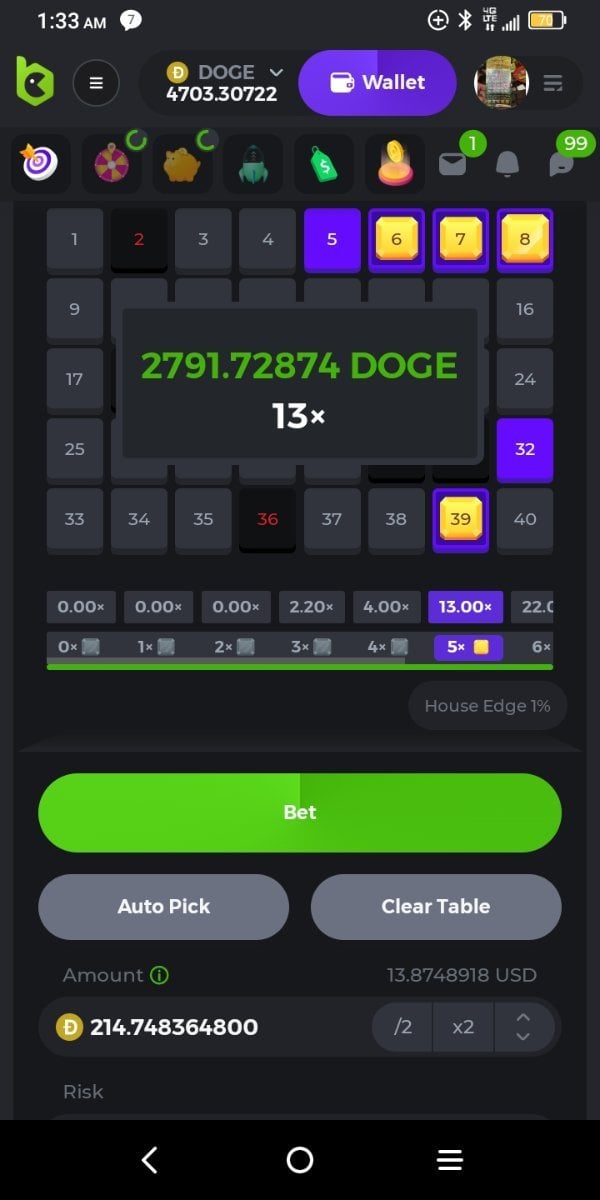Open the mail inbox icon
This screenshot has width=600, height=1200.
pos(453,164)
